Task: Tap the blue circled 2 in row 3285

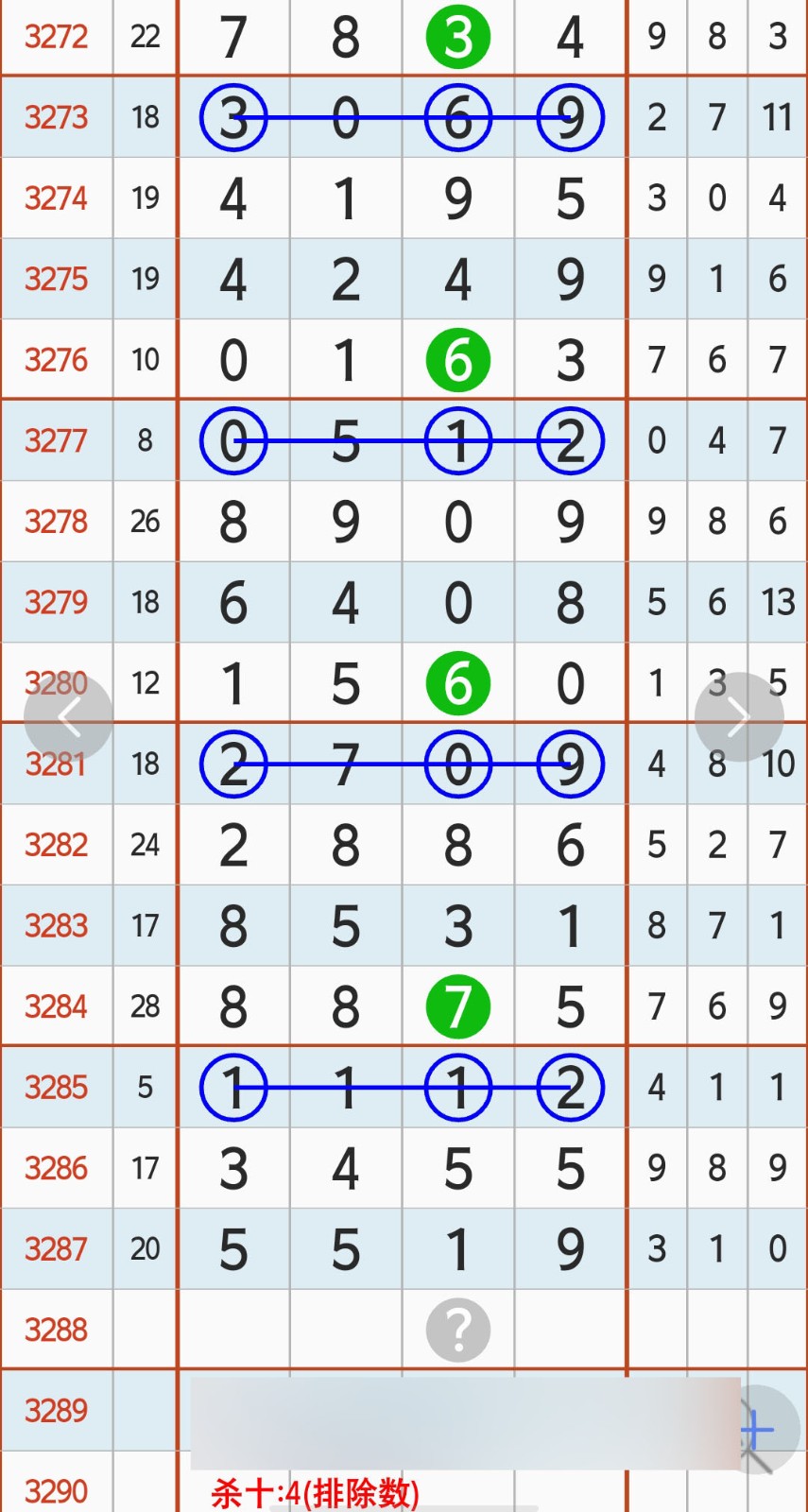Action: [x=571, y=1087]
